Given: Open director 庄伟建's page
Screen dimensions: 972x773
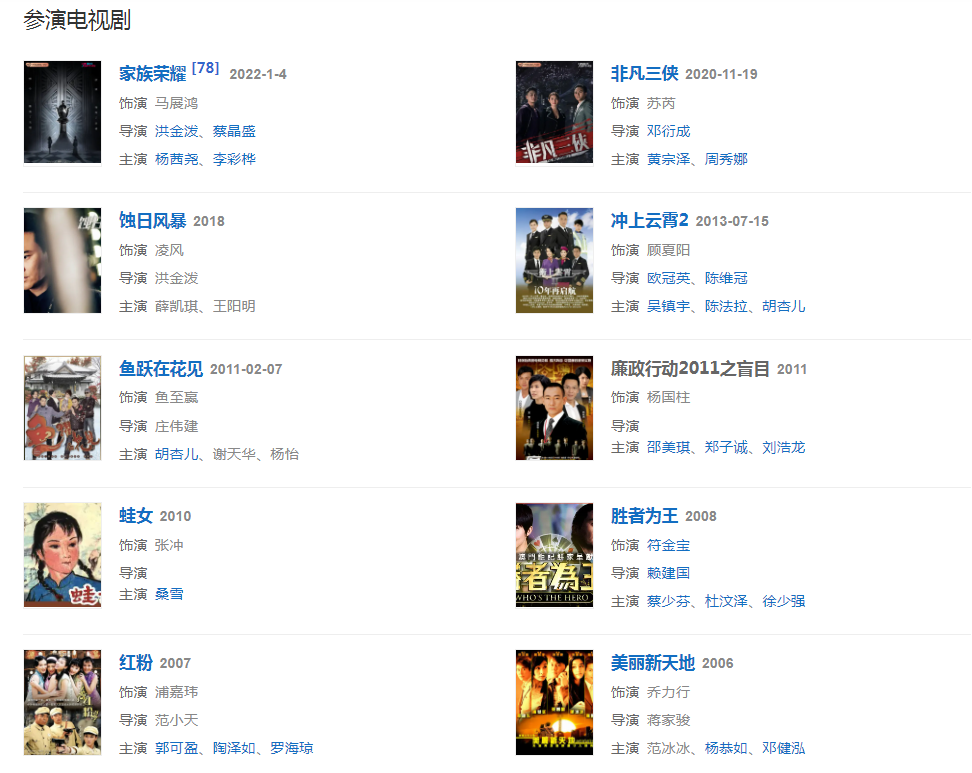Looking at the screenshot, I should click(x=176, y=426).
